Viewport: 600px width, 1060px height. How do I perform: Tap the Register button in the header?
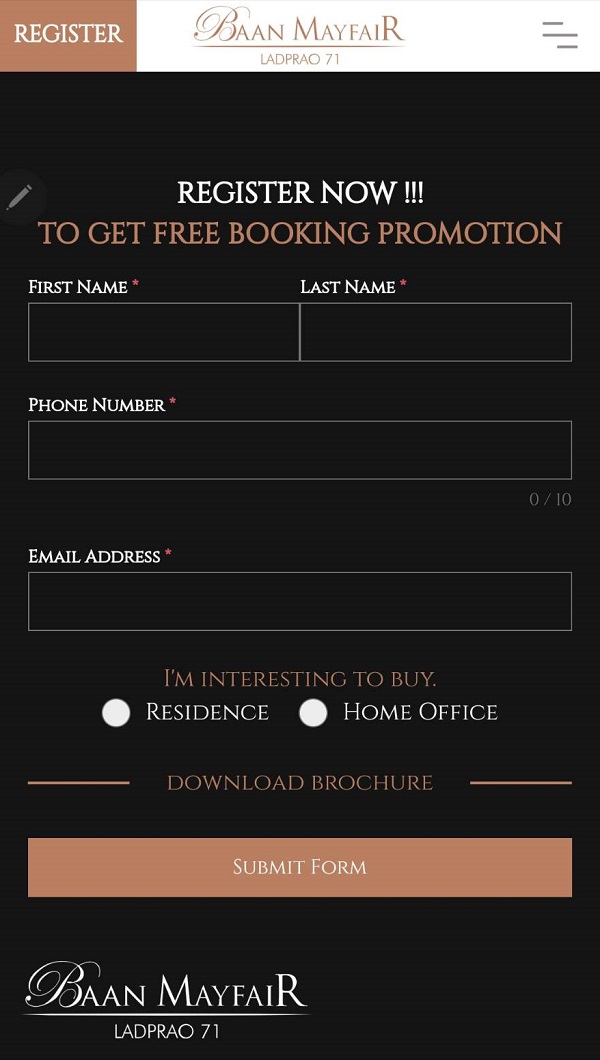68,35
